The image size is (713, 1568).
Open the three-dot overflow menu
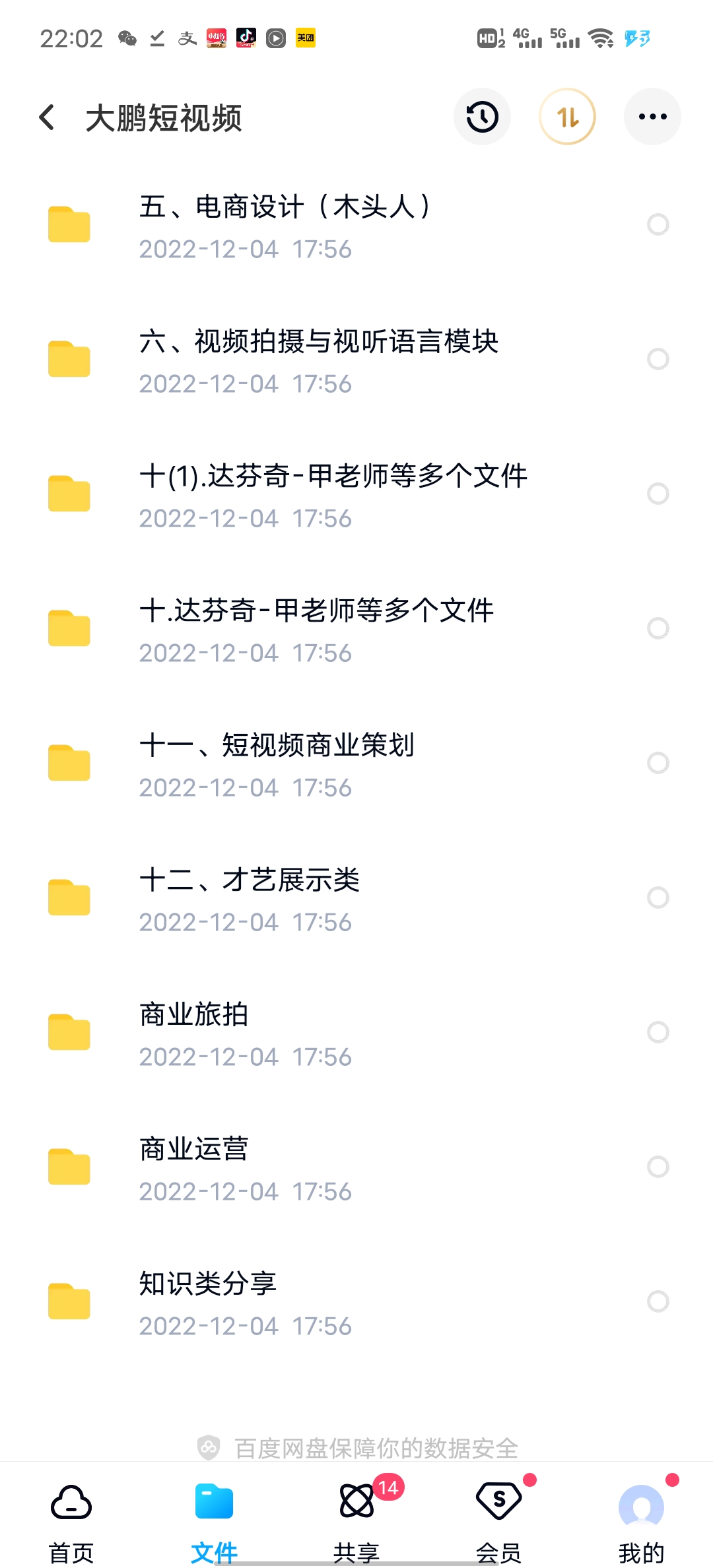pyautogui.click(x=652, y=117)
